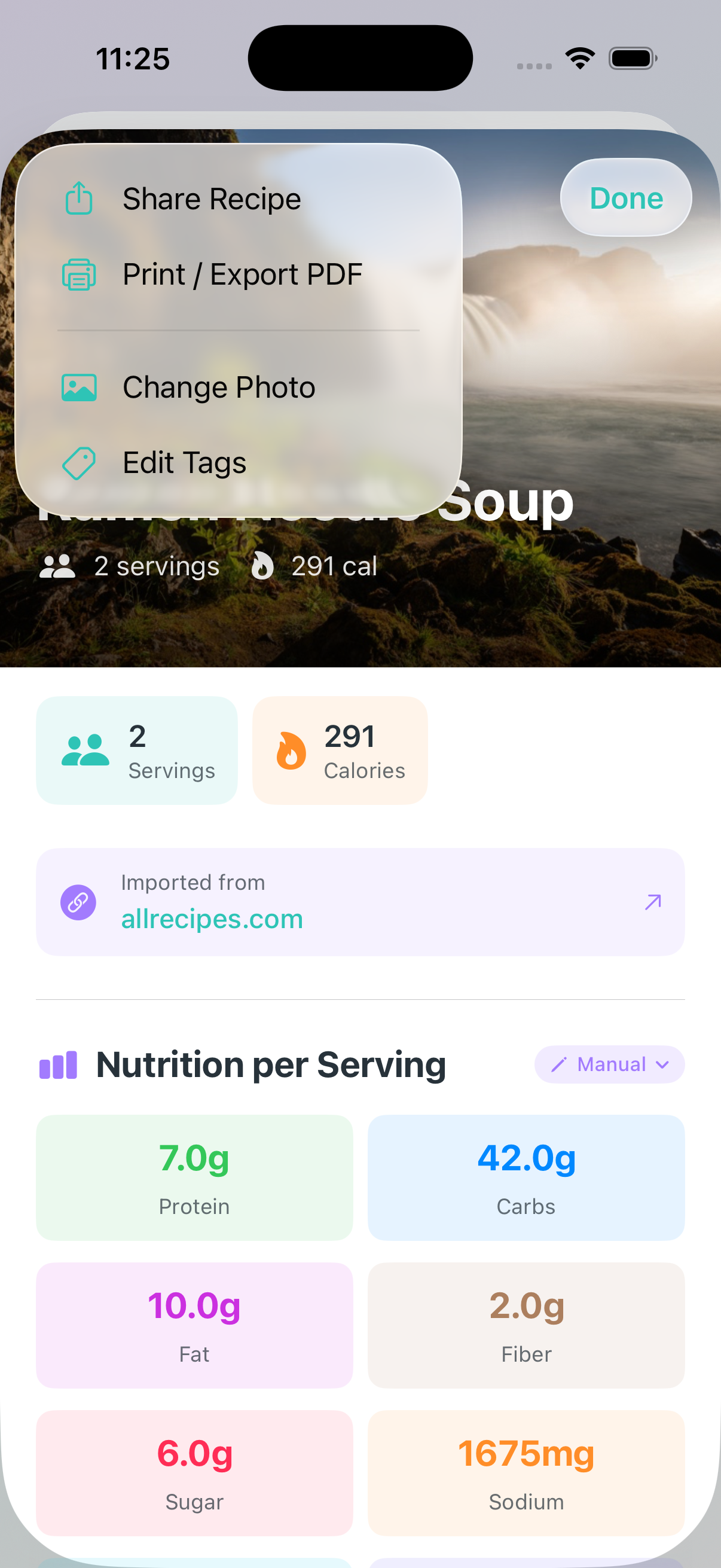Click the tag icon next to Edit Tags

click(x=80, y=463)
